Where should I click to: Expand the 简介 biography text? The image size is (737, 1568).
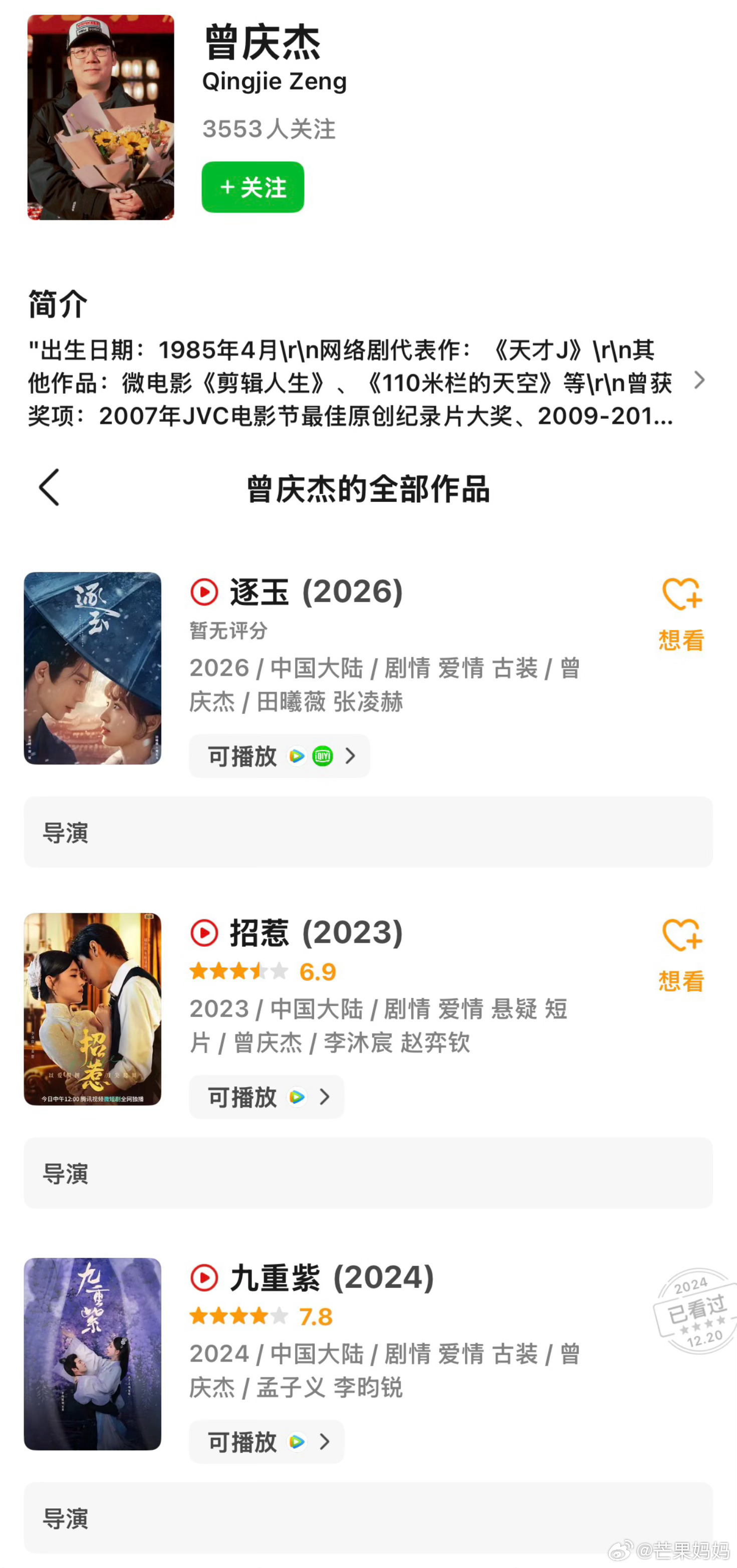pos(699,380)
